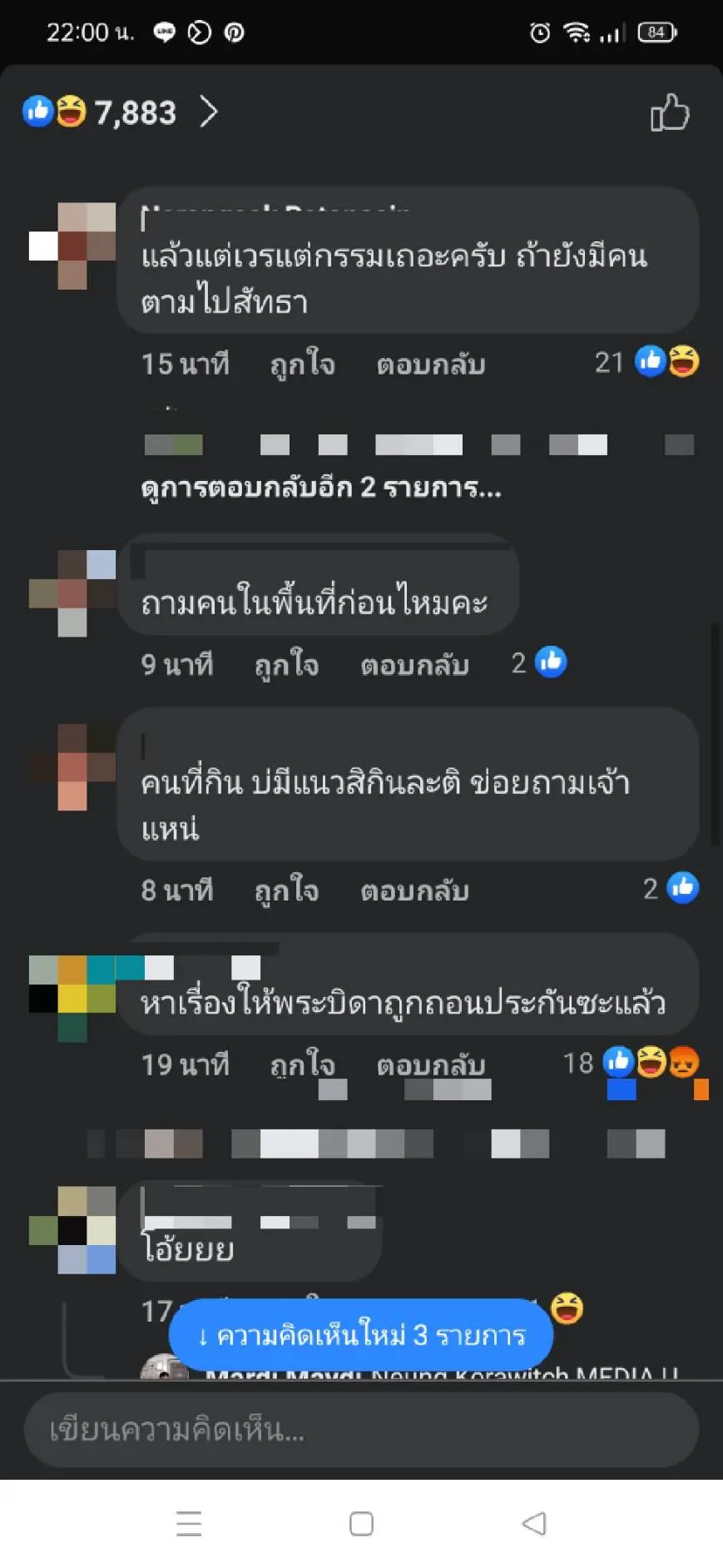Tap ถูกใจ on the 8 นาที comment
The width and height of the screenshot is (723, 1568).
286,890
